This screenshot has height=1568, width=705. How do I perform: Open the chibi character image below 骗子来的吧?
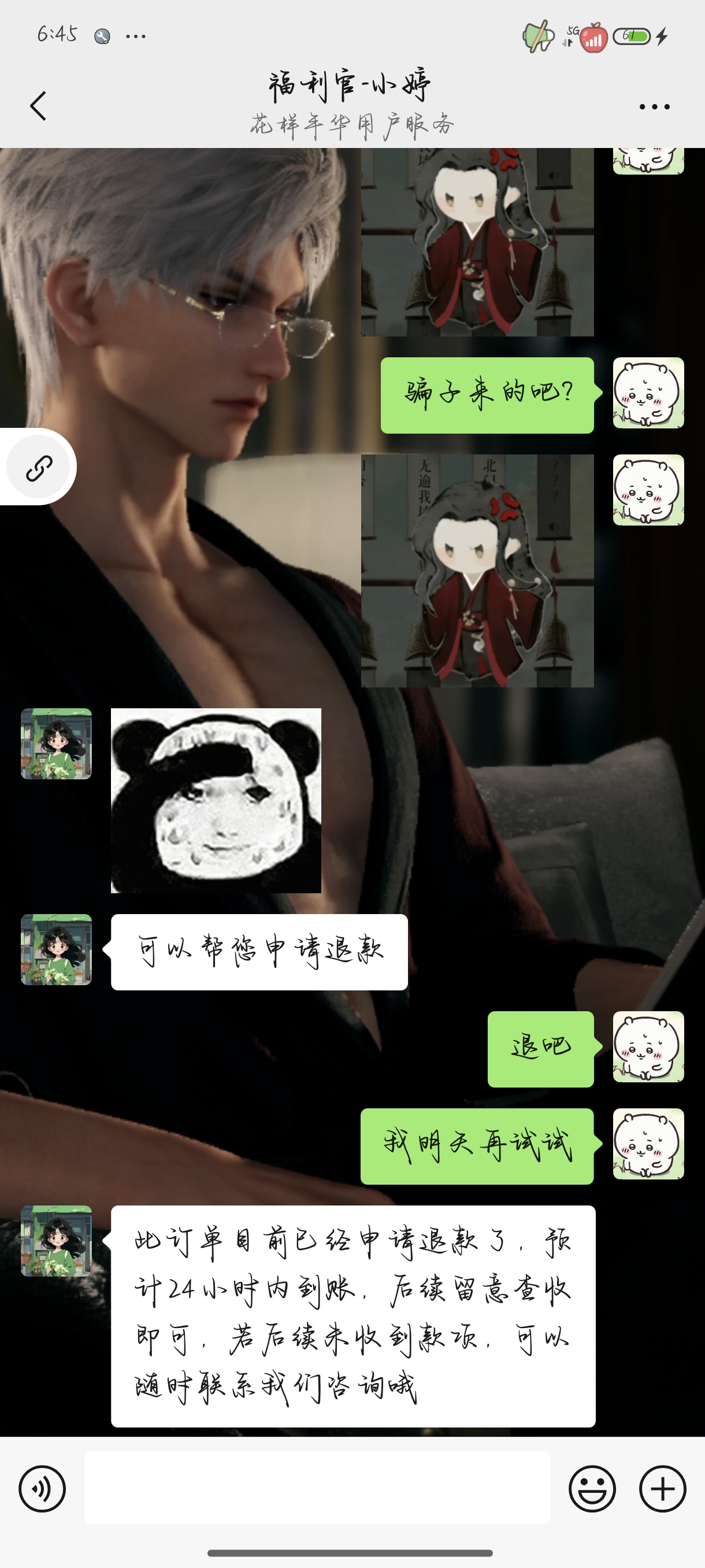click(477, 571)
